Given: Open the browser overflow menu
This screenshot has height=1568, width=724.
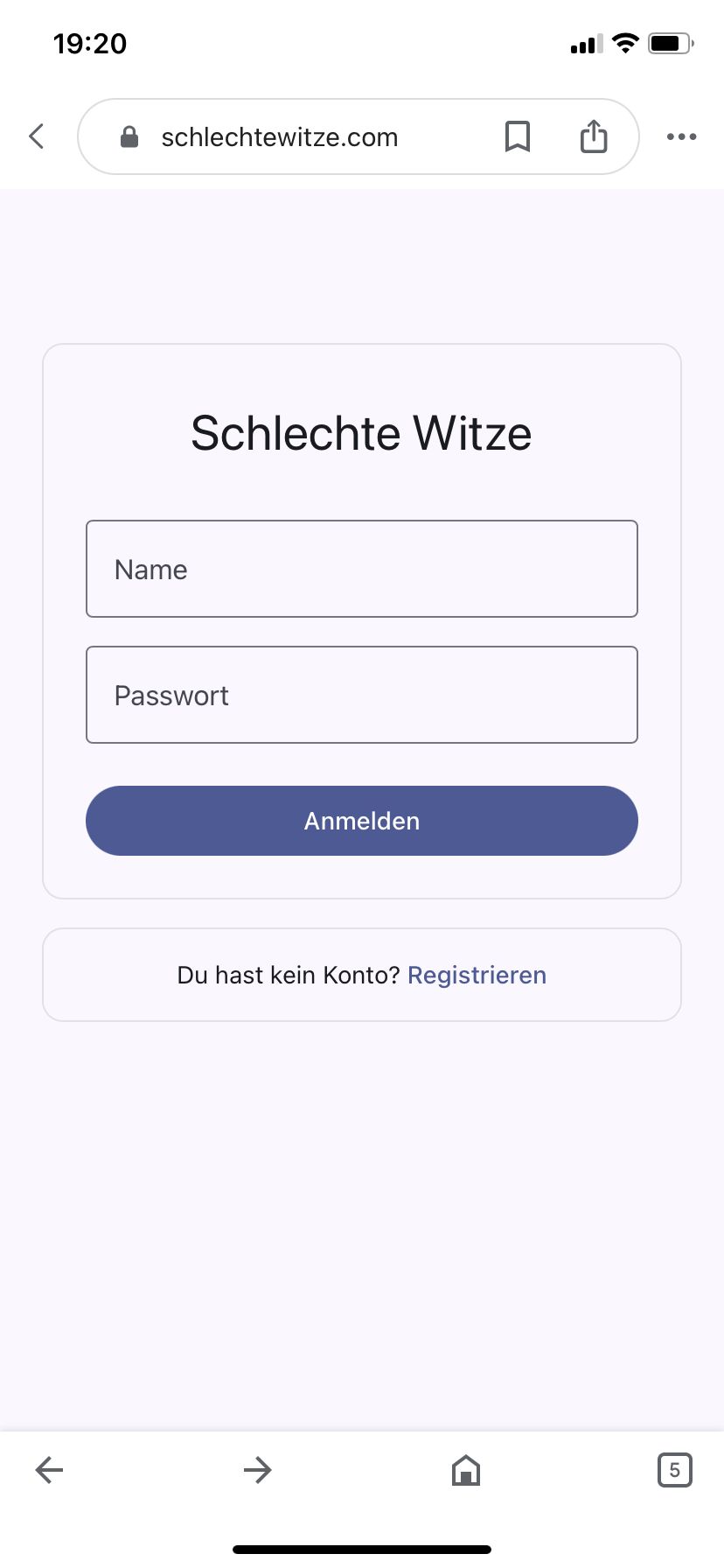Looking at the screenshot, I should pyautogui.click(x=681, y=136).
